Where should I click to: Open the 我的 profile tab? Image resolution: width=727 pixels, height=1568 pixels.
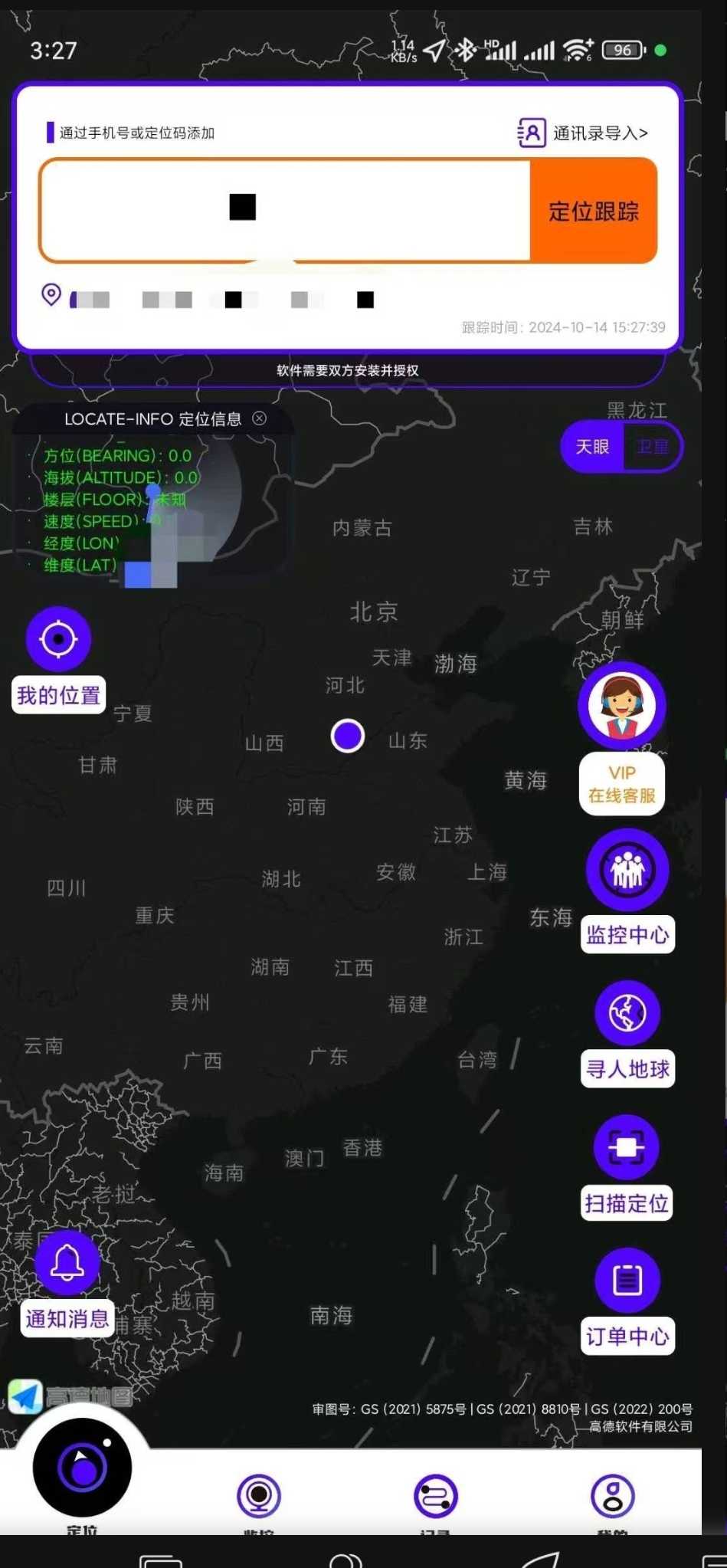tap(613, 1496)
